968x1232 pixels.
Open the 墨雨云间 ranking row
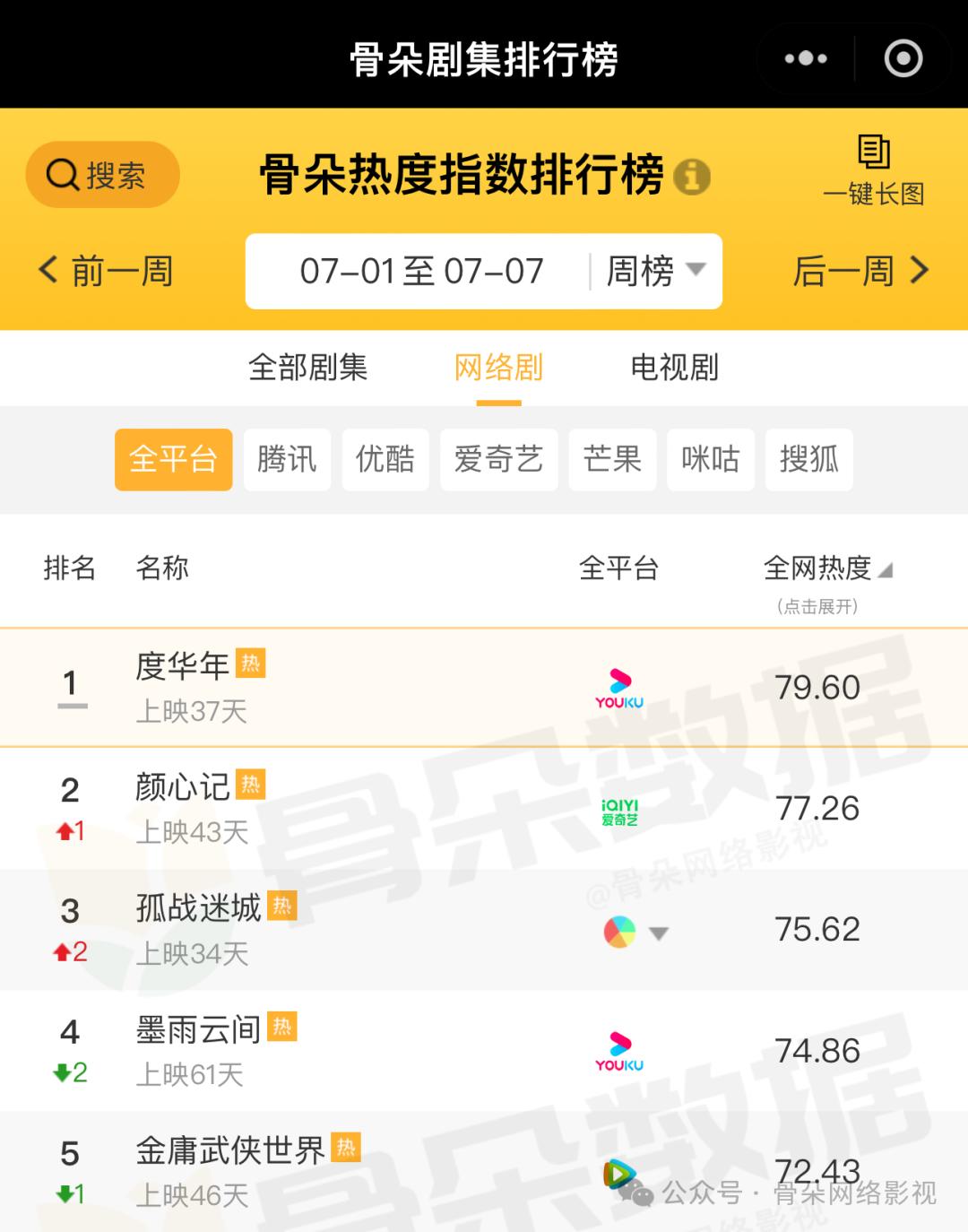359,1051
